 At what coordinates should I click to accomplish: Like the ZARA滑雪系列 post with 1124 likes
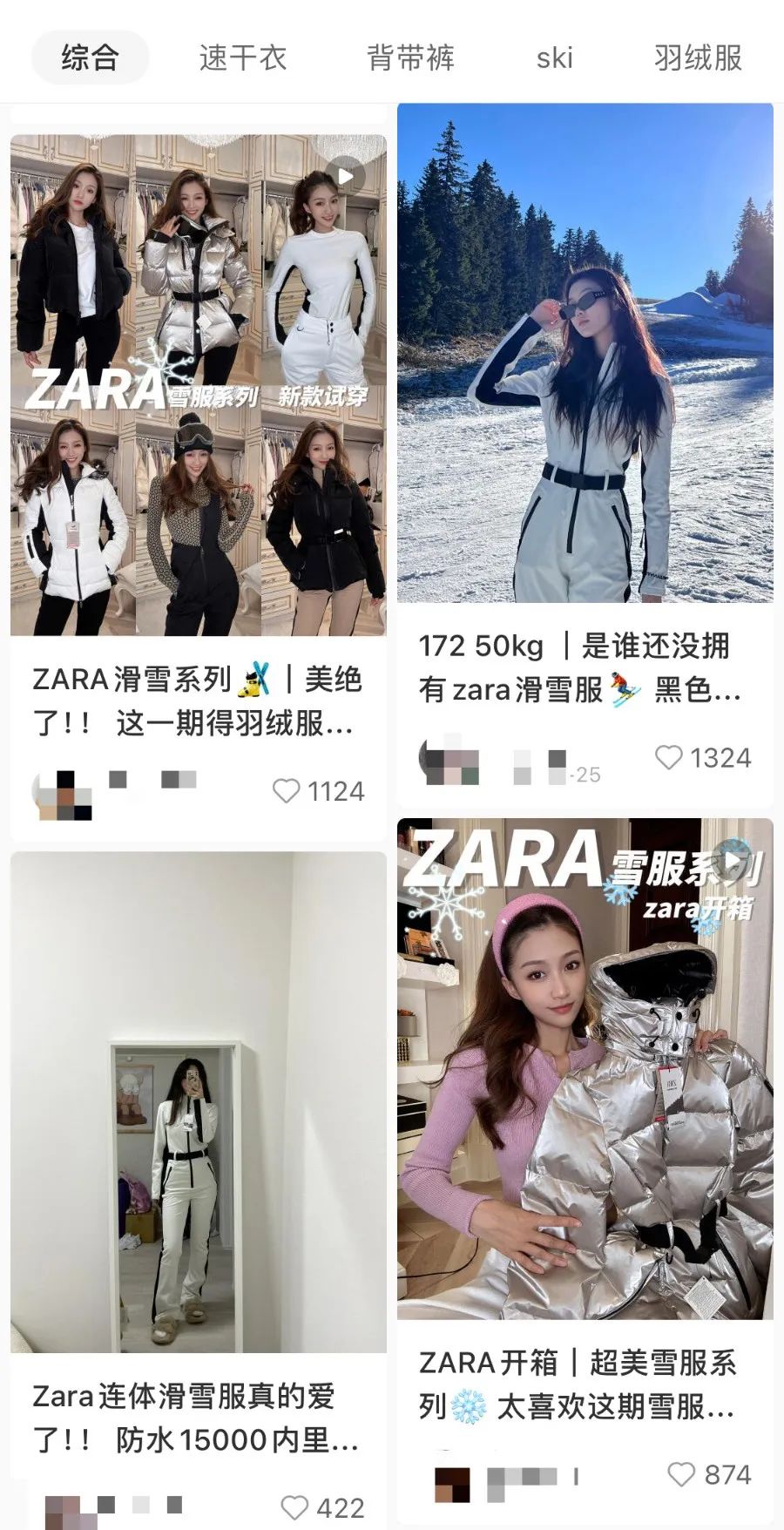(287, 791)
